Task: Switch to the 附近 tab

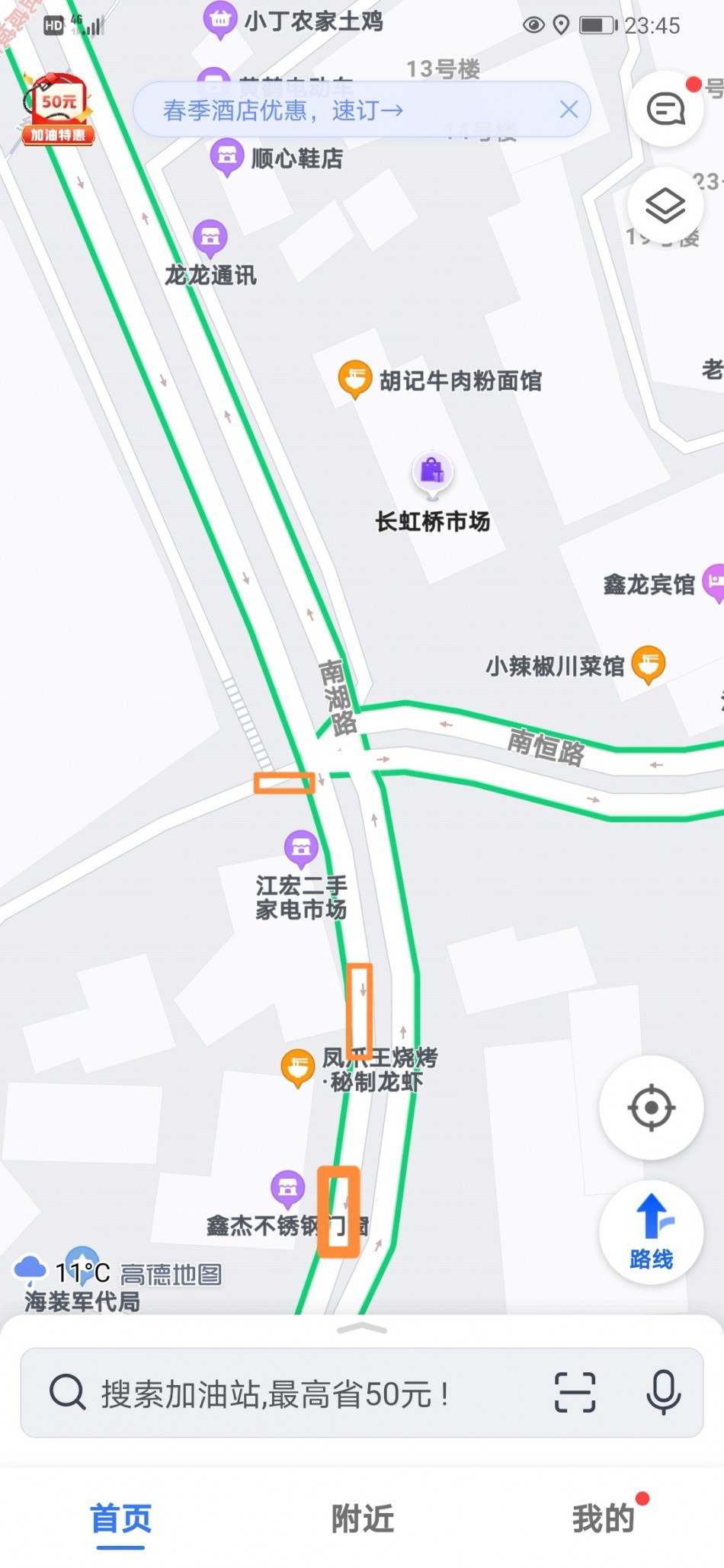Action: (x=362, y=1519)
